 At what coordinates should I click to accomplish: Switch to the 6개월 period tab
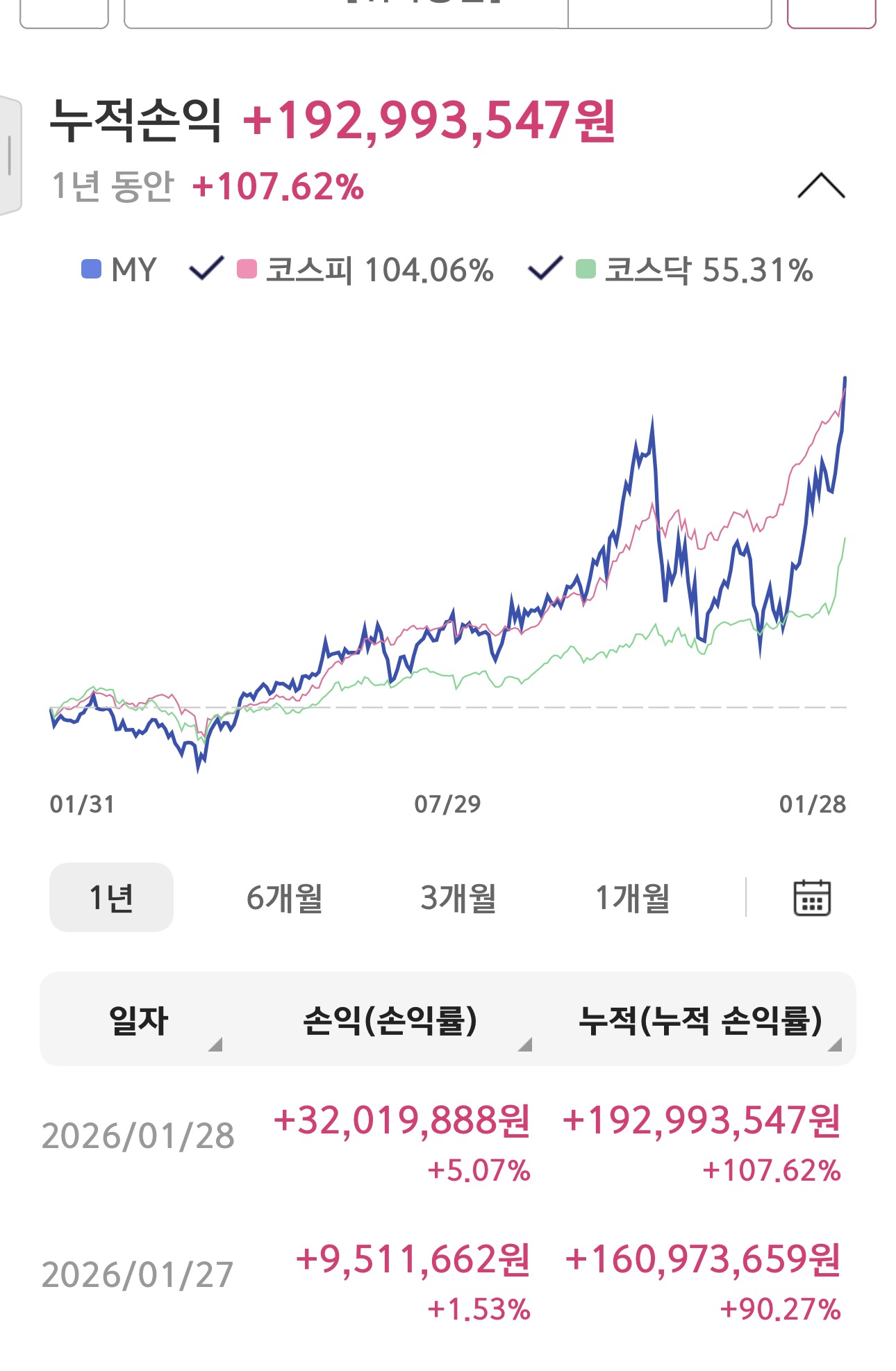[286, 897]
